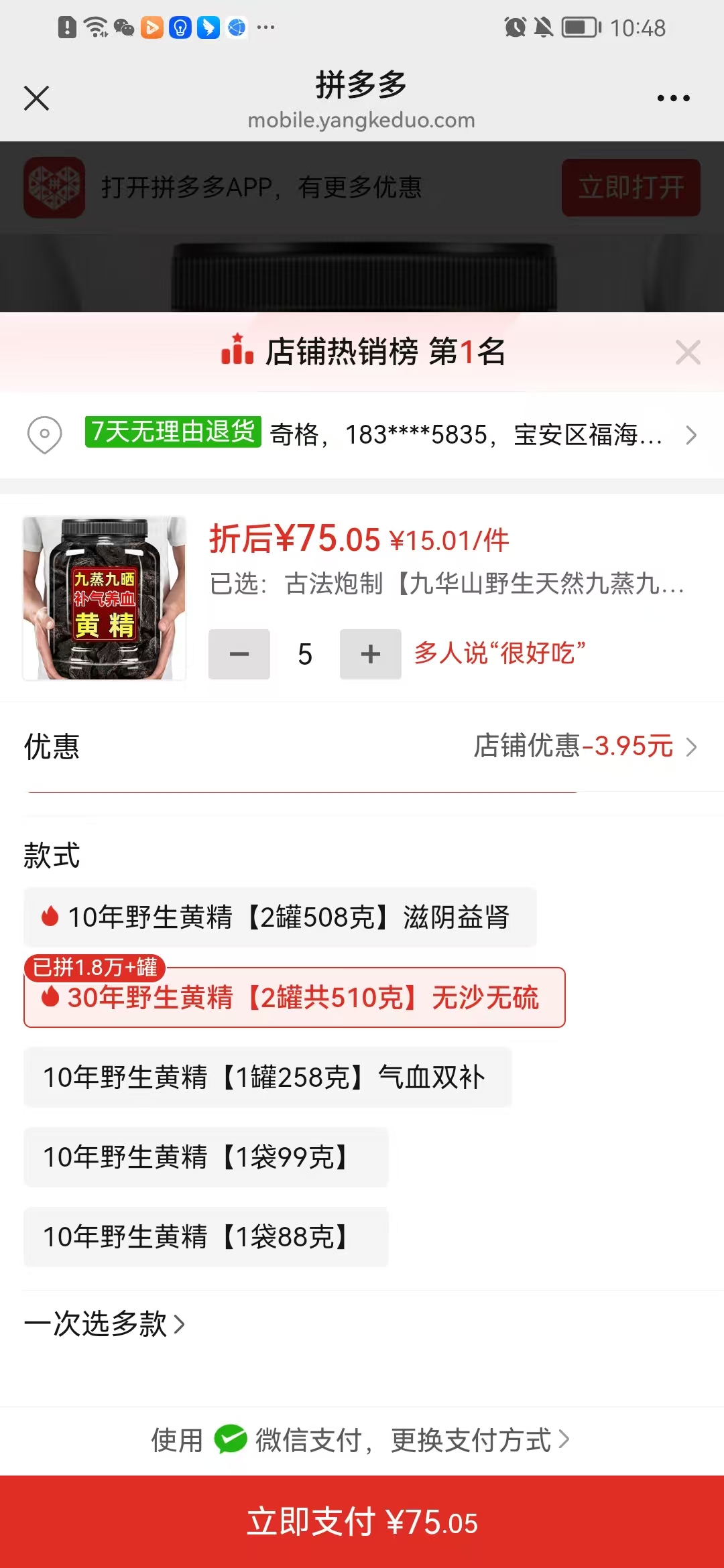724x1568 pixels.
Task: Choose 10年野生黄精【1罐258克】气血双补
Action: coord(267,1077)
